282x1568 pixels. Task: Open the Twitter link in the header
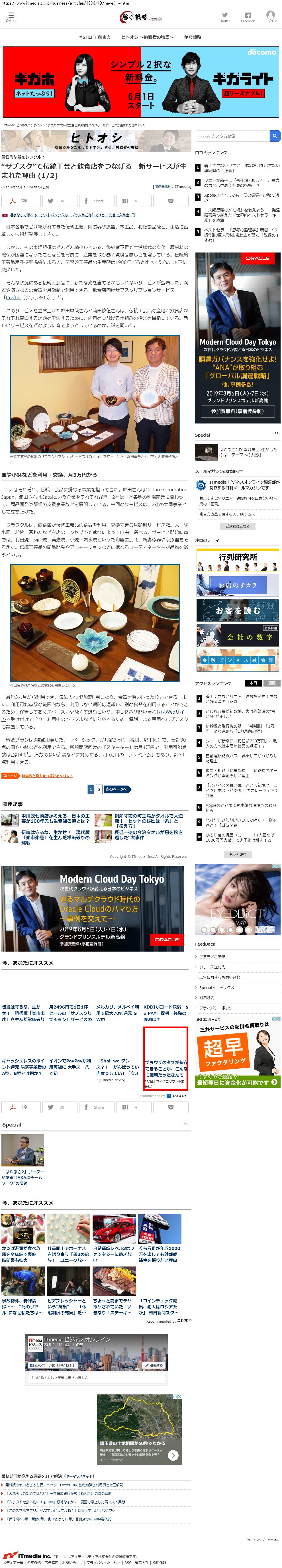coord(225,17)
